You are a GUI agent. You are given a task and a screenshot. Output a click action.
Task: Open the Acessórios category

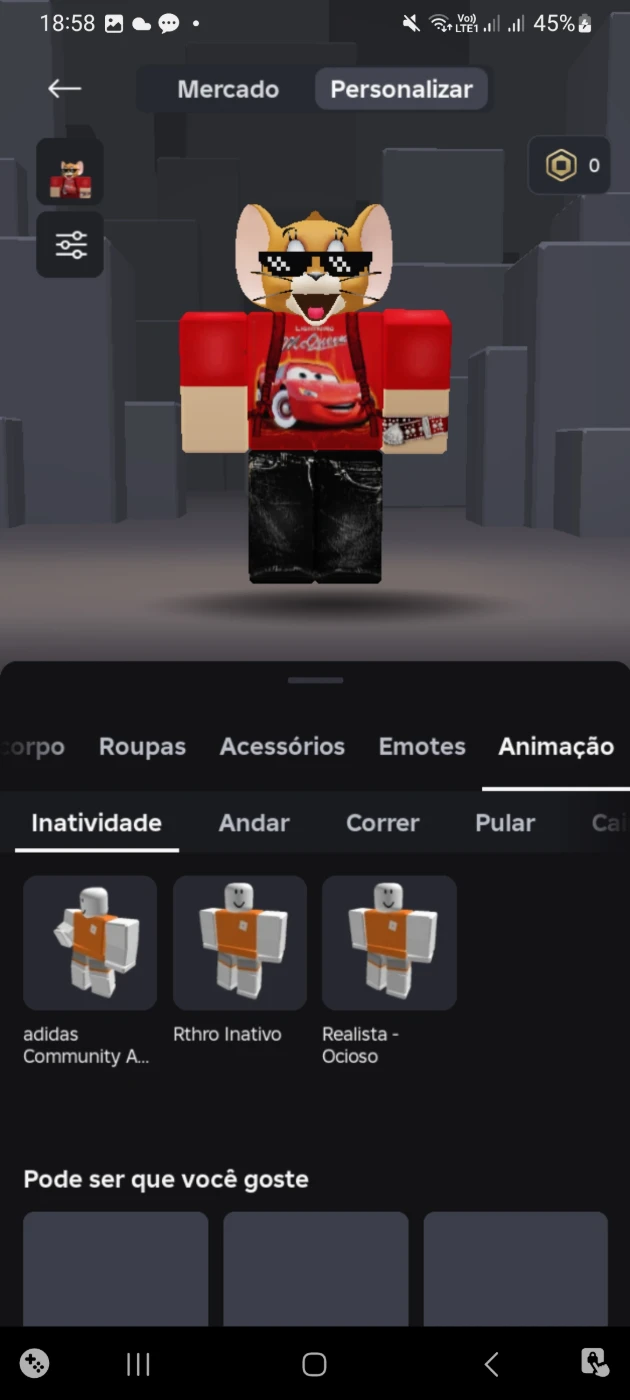pos(282,746)
